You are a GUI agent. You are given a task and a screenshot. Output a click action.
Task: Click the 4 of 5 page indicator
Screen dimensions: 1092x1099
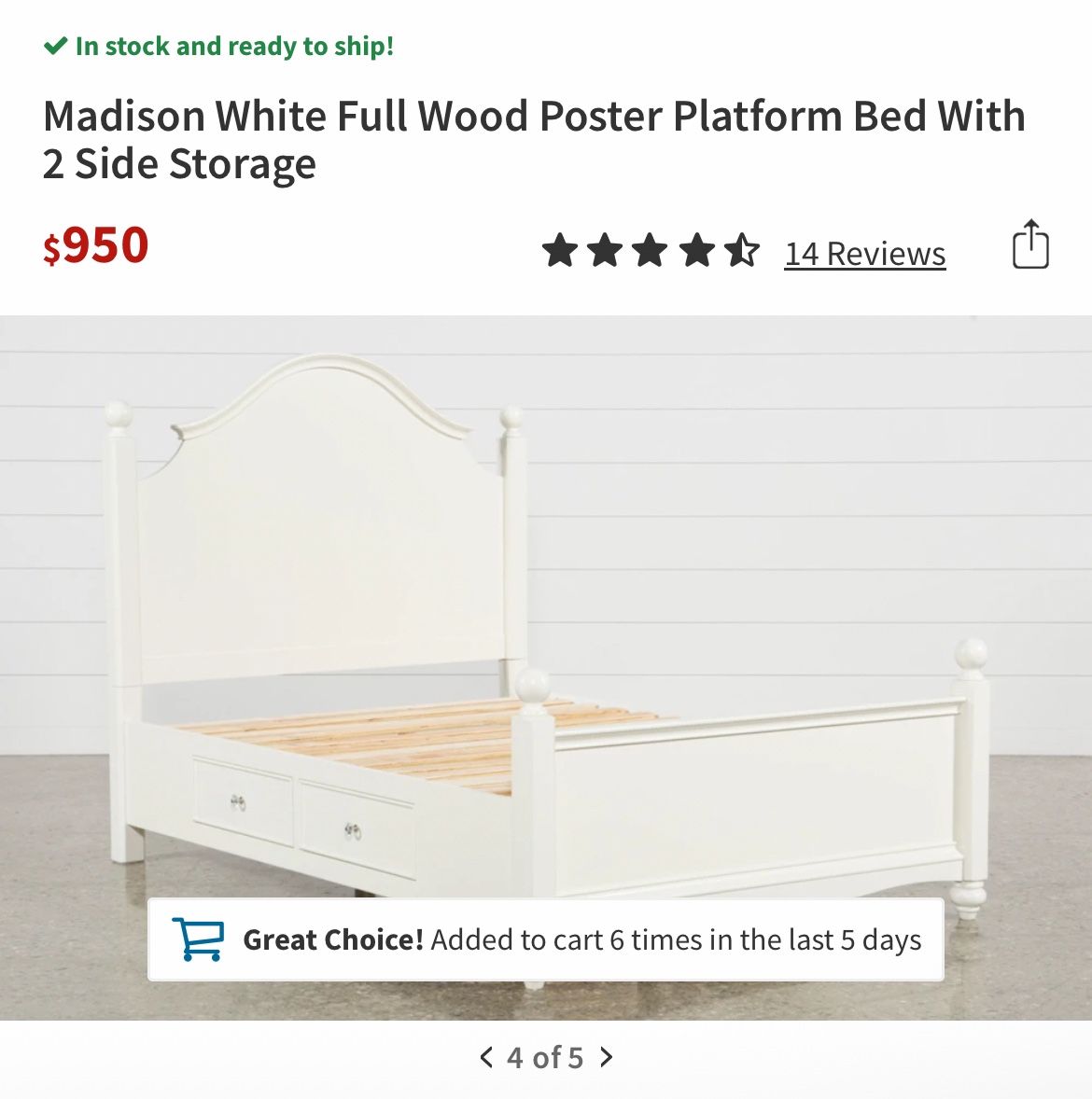click(x=545, y=1058)
